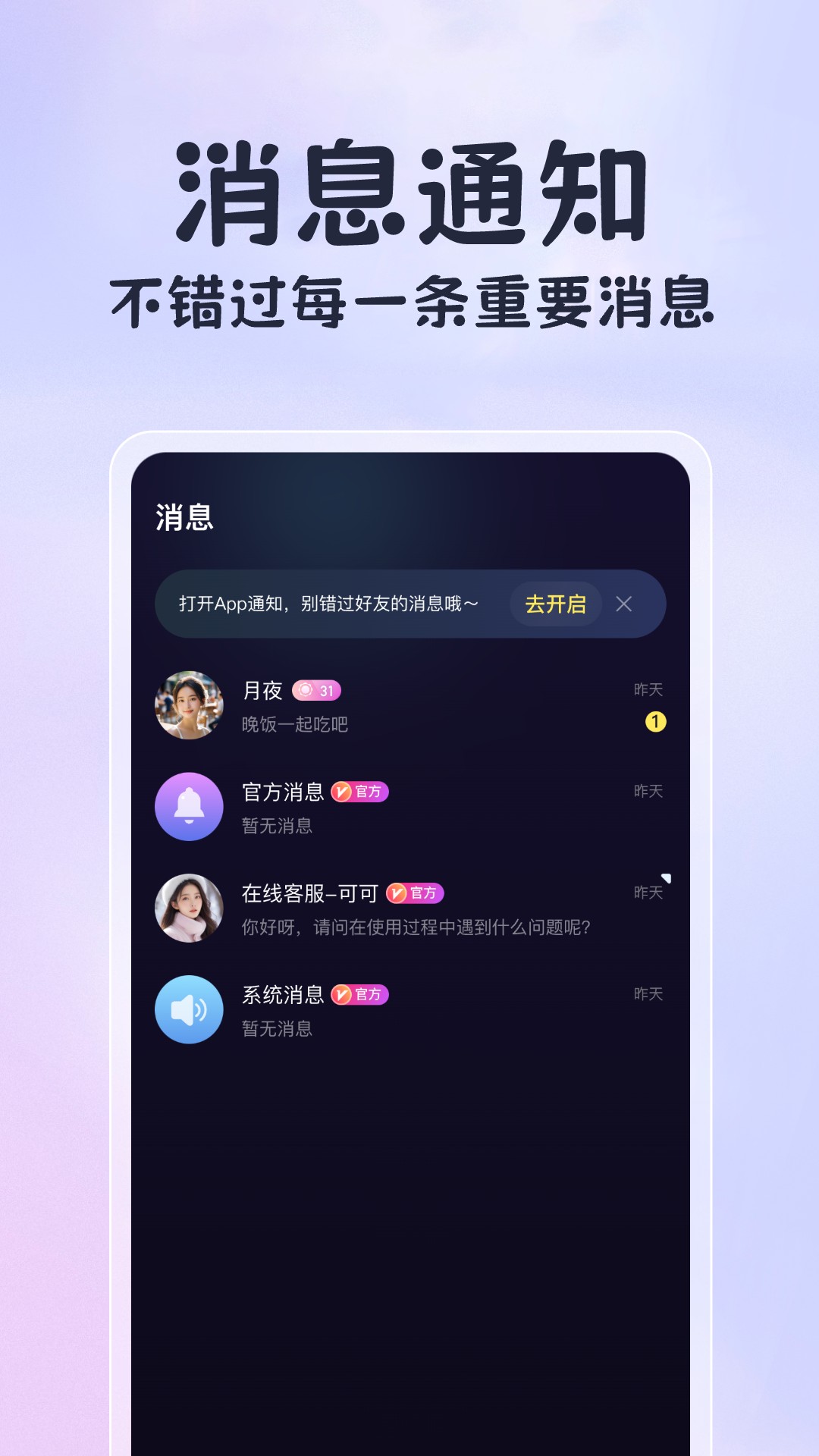Tap the 系统消息 speaker icon avatar
This screenshot has width=819, height=1456.
click(190, 1009)
